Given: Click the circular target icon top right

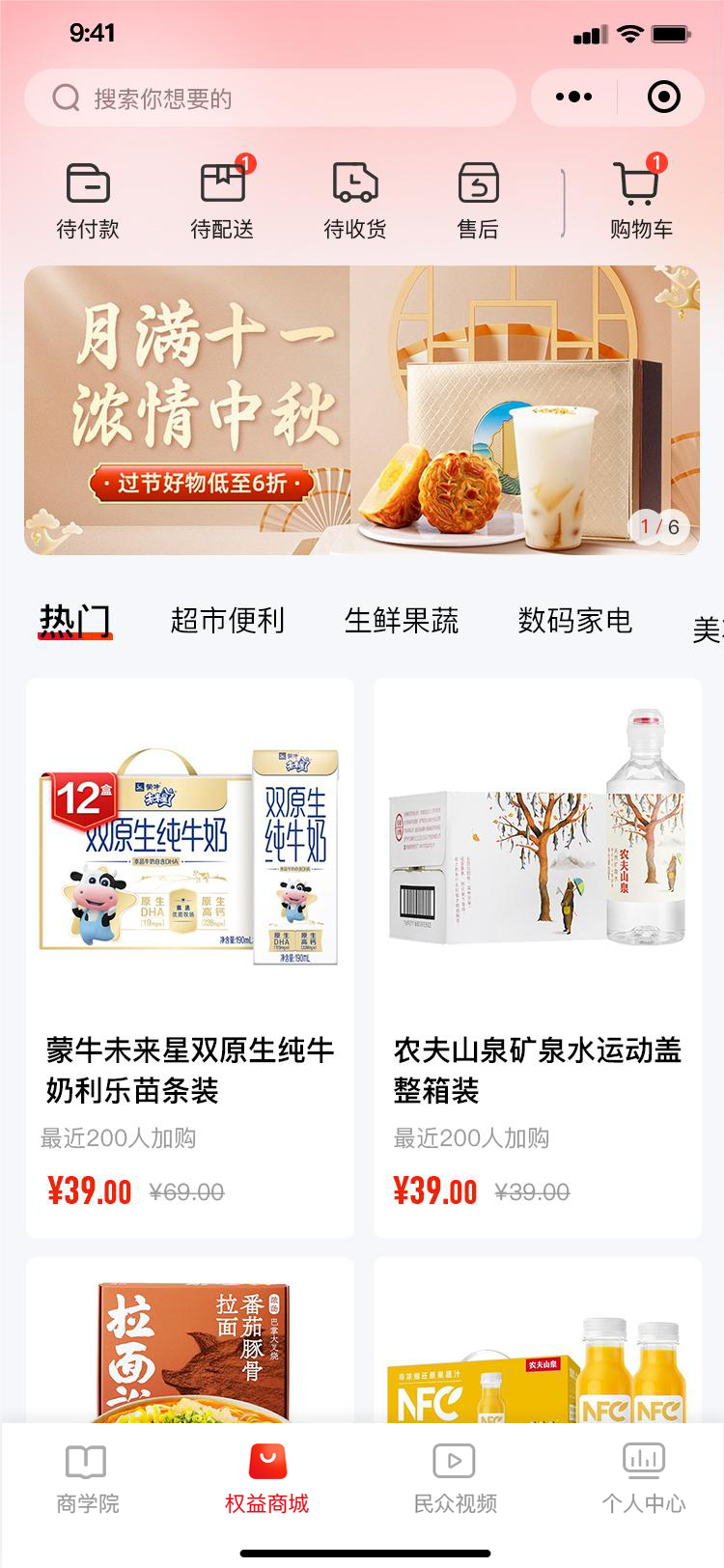Looking at the screenshot, I should (x=664, y=97).
